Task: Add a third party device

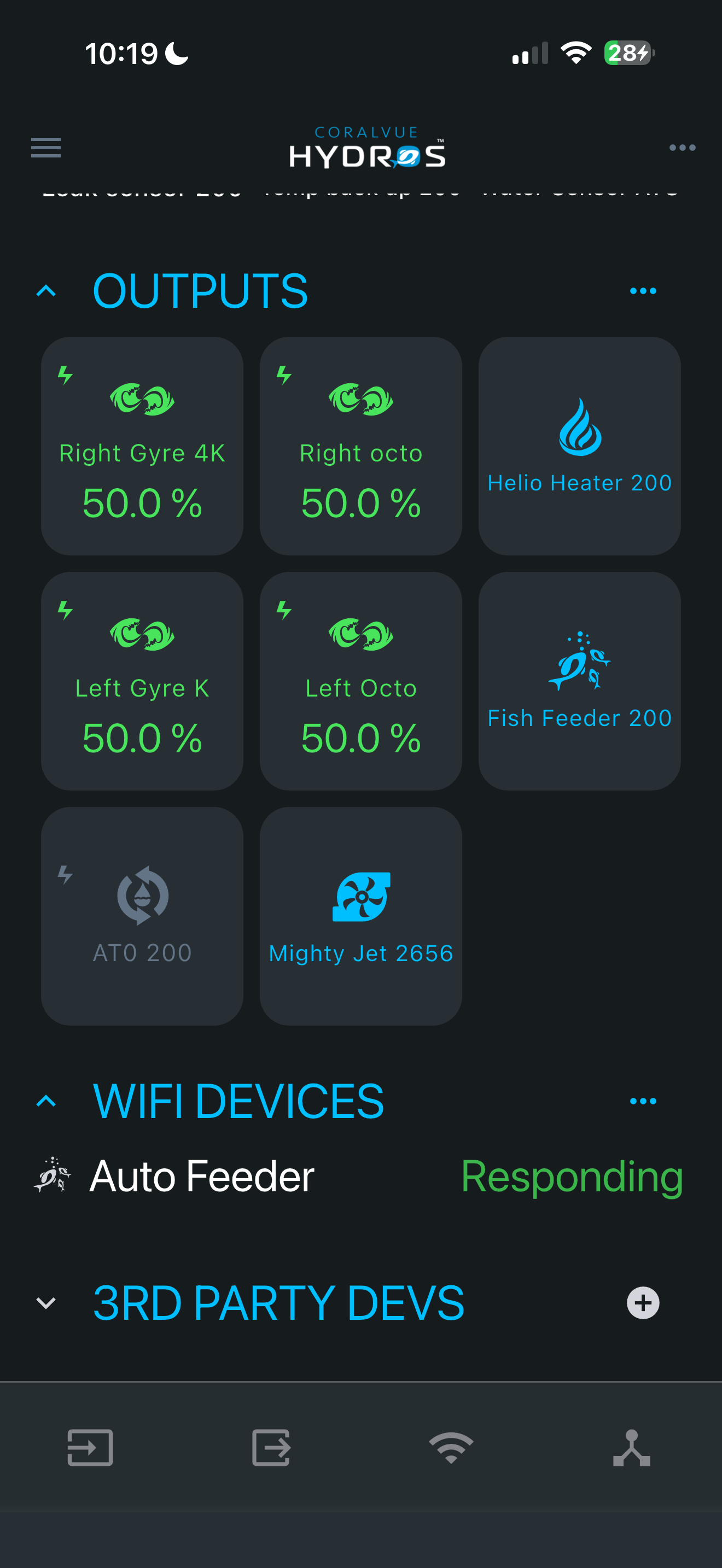Action: [x=643, y=1303]
